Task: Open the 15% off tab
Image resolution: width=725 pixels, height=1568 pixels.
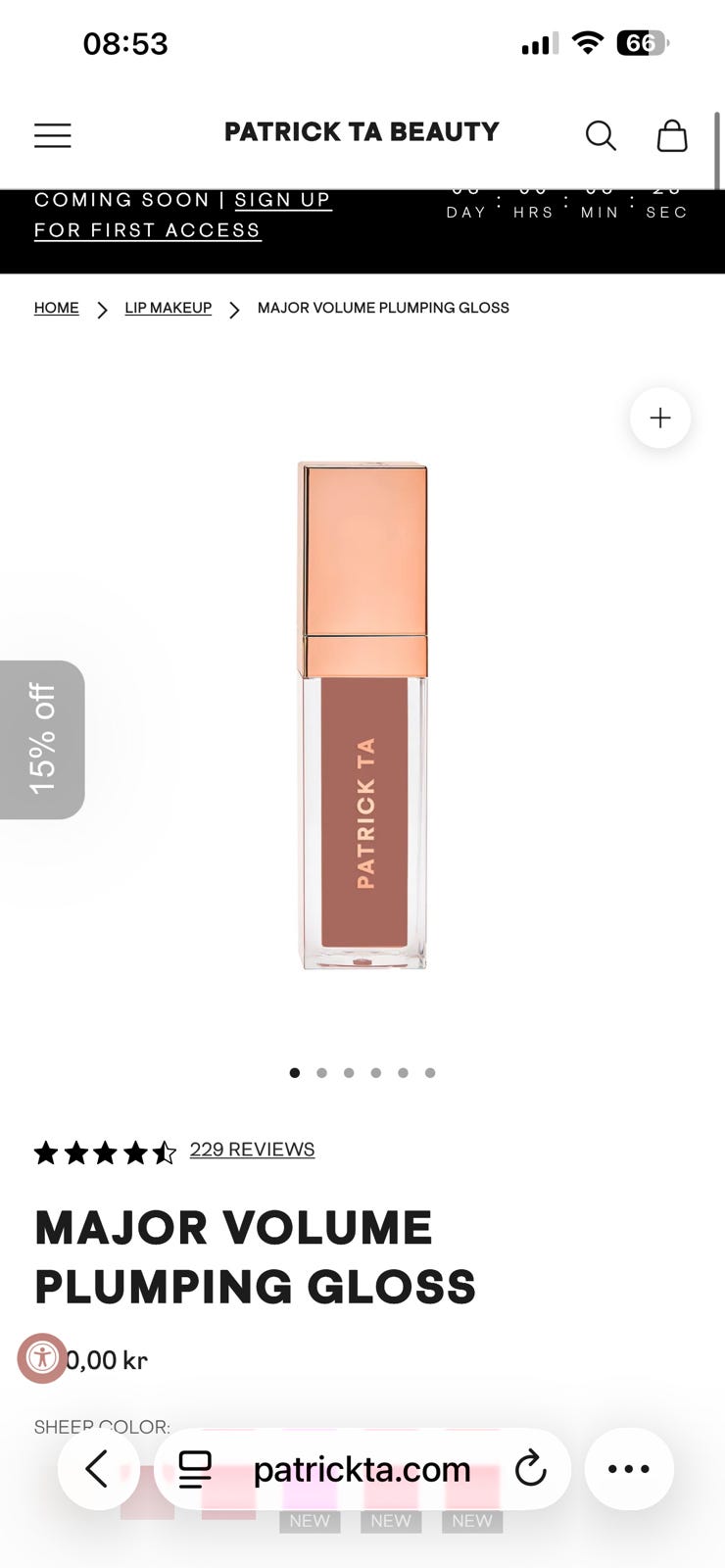Action: point(42,739)
